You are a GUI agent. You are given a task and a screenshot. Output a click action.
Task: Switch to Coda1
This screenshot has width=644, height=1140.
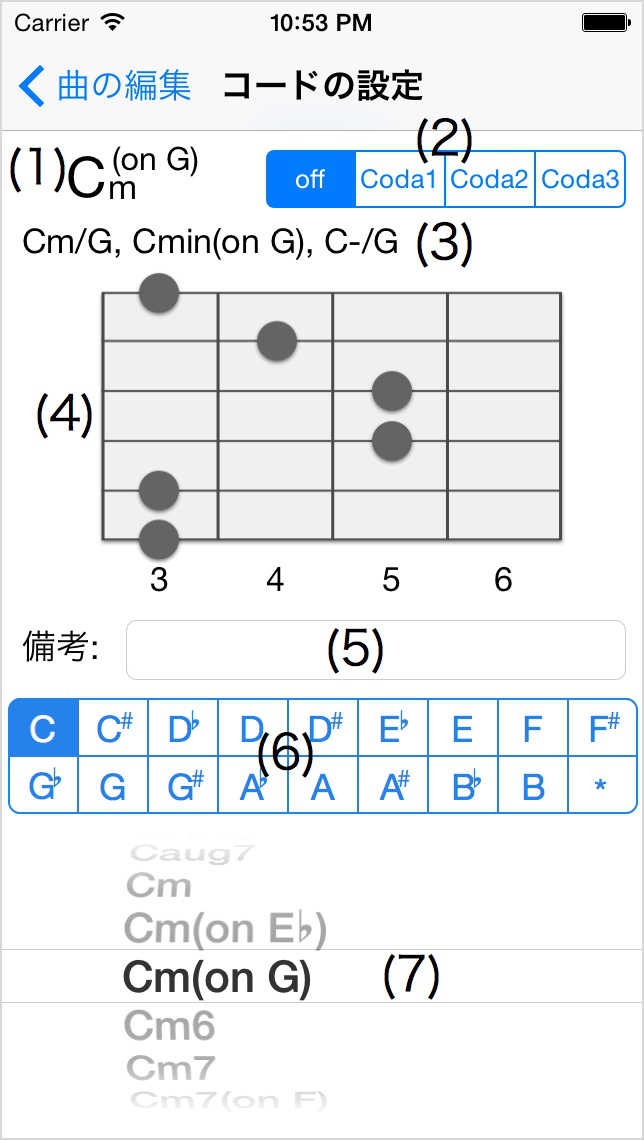click(x=400, y=179)
